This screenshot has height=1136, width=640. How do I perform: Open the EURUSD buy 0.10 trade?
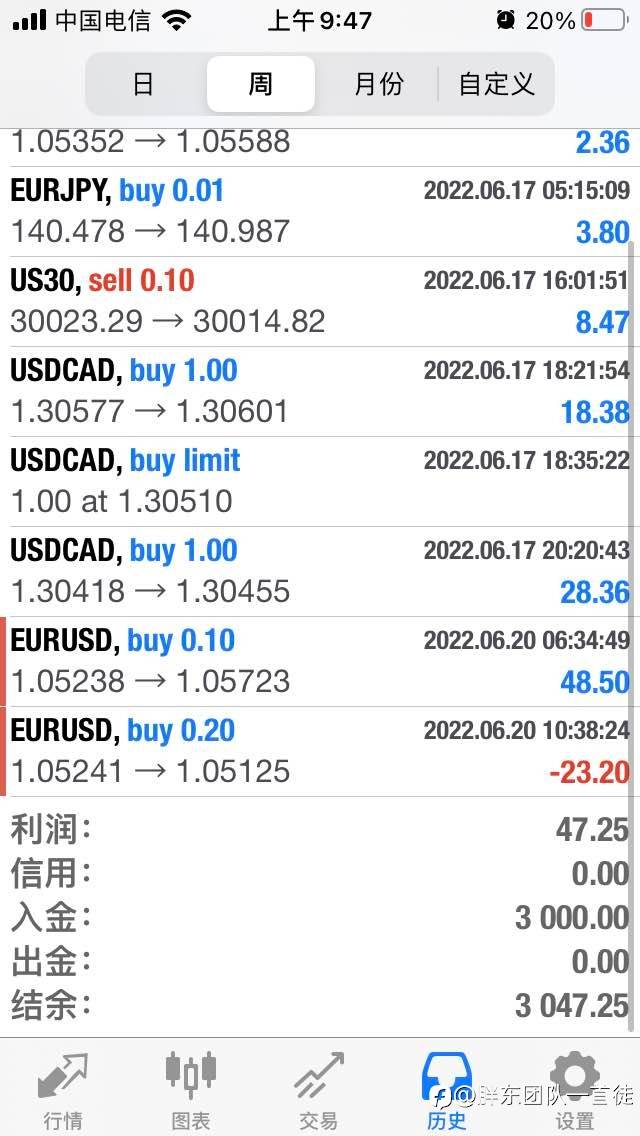[x=320, y=661]
